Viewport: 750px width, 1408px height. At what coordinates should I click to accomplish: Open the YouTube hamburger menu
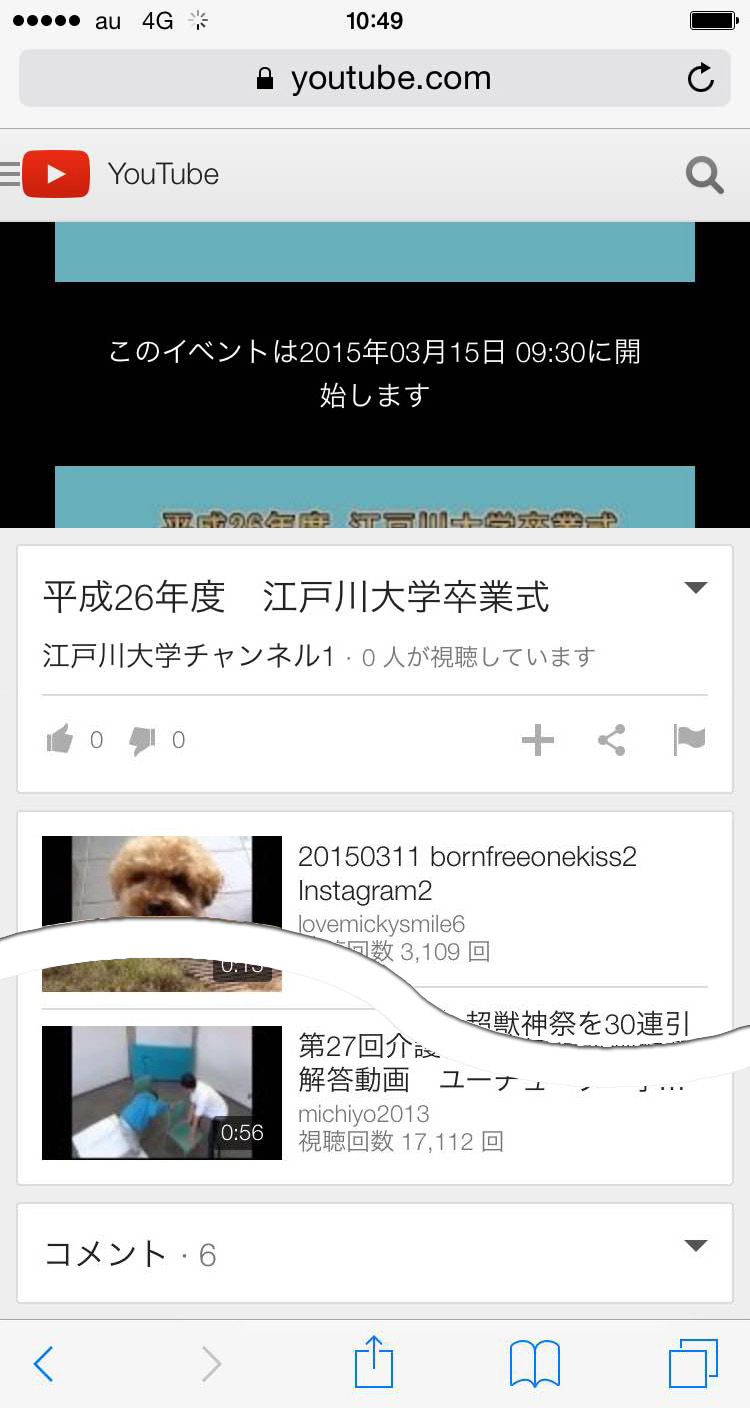[10, 174]
